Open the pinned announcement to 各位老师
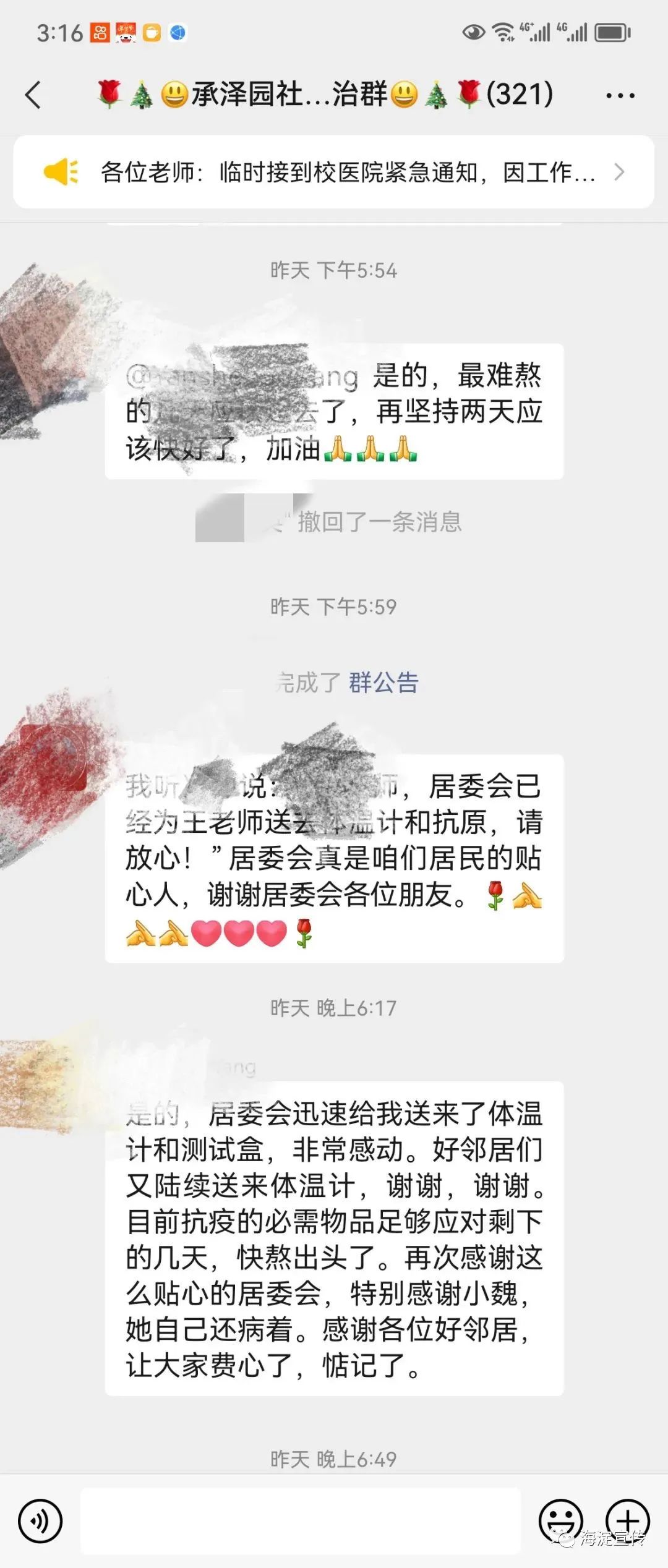Image resolution: width=668 pixels, height=1568 pixels. pos(334,172)
